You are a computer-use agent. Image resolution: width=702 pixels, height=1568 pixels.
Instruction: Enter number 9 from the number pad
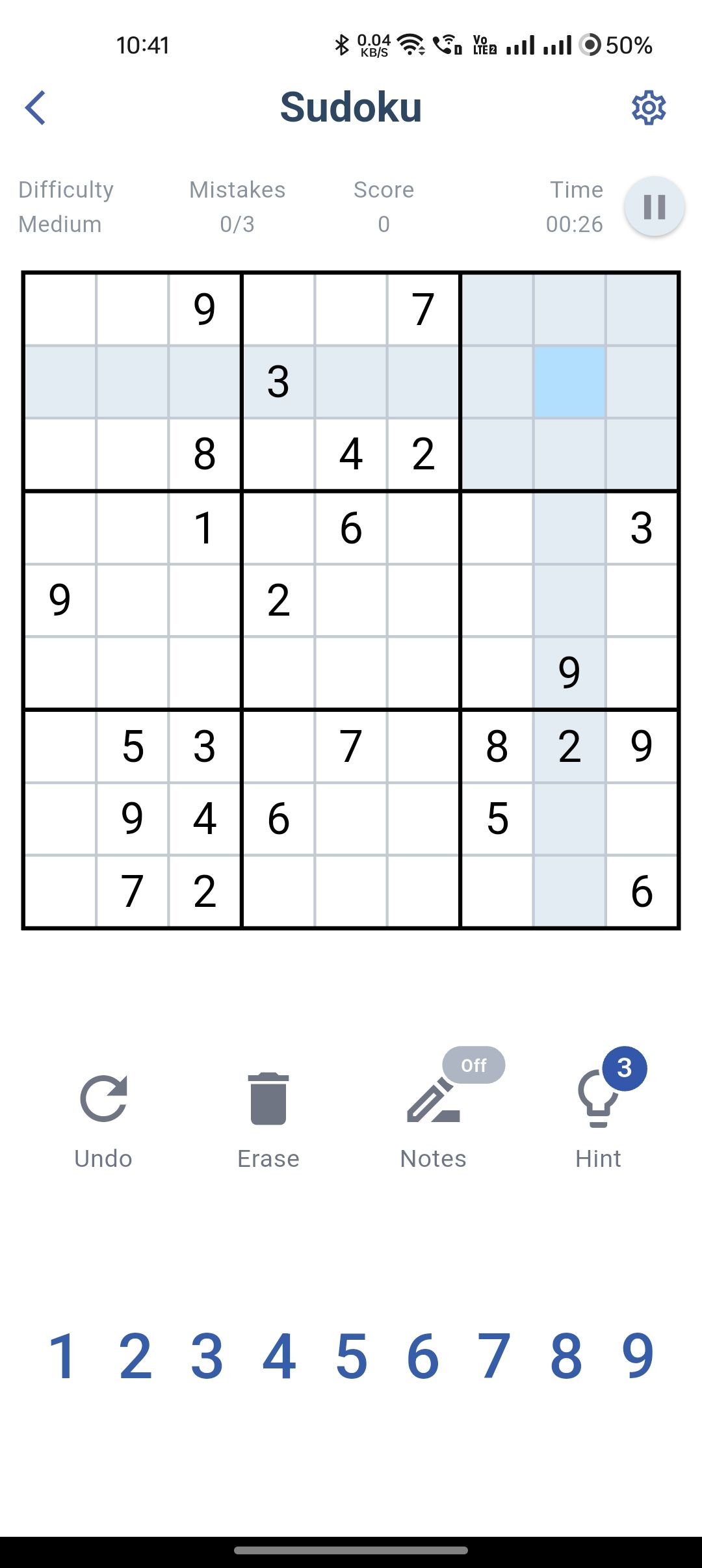tap(638, 1356)
